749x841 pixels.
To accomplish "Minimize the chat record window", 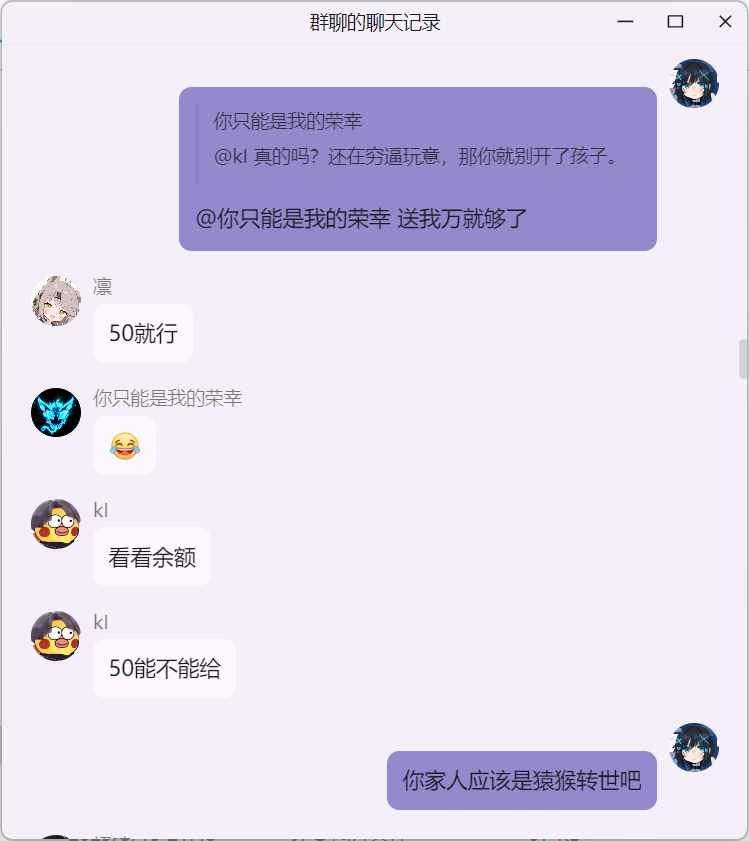I will 626,22.
